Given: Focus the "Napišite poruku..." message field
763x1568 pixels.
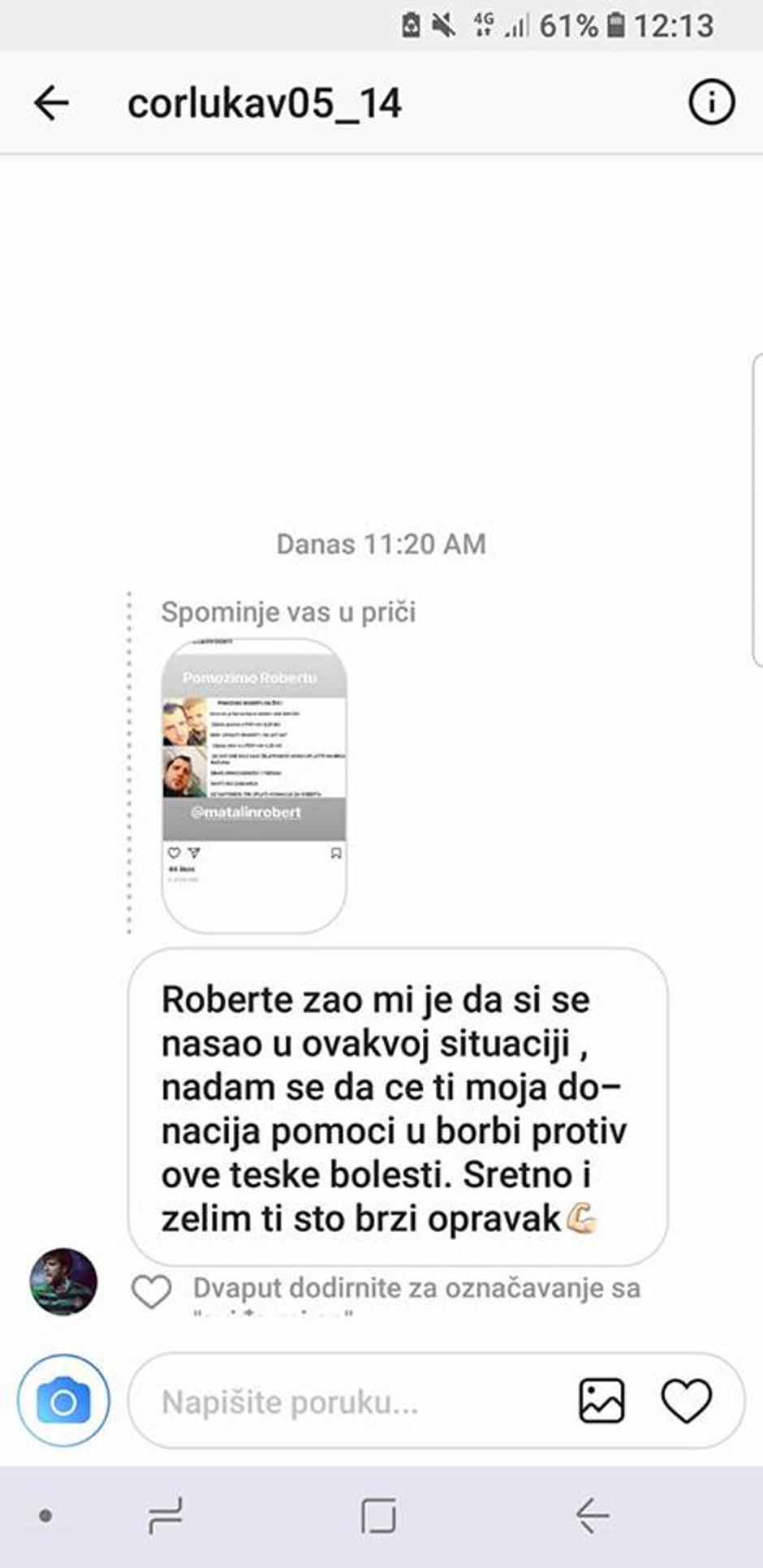Looking at the screenshot, I should [349, 1402].
